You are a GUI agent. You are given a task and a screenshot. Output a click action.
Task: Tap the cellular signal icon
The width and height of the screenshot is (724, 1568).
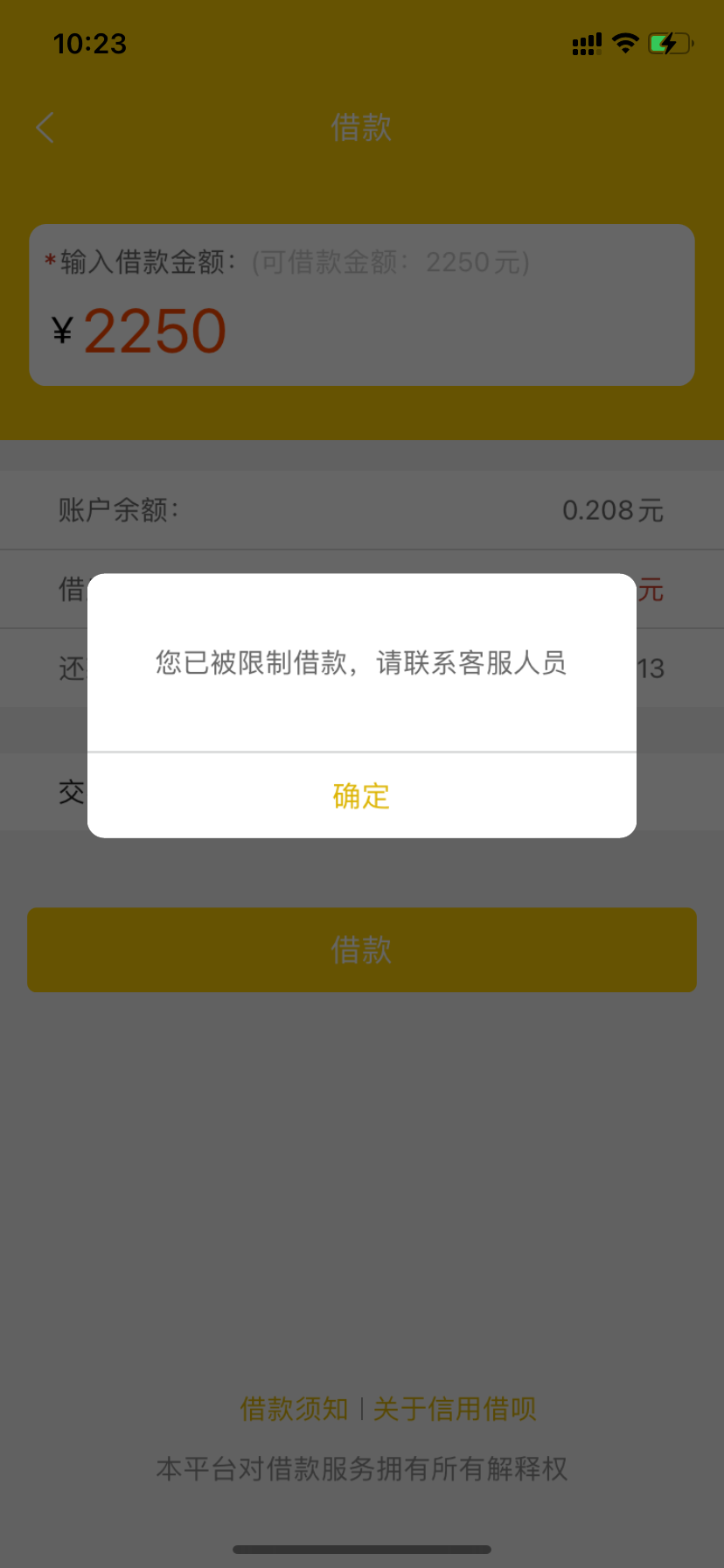tap(585, 43)
